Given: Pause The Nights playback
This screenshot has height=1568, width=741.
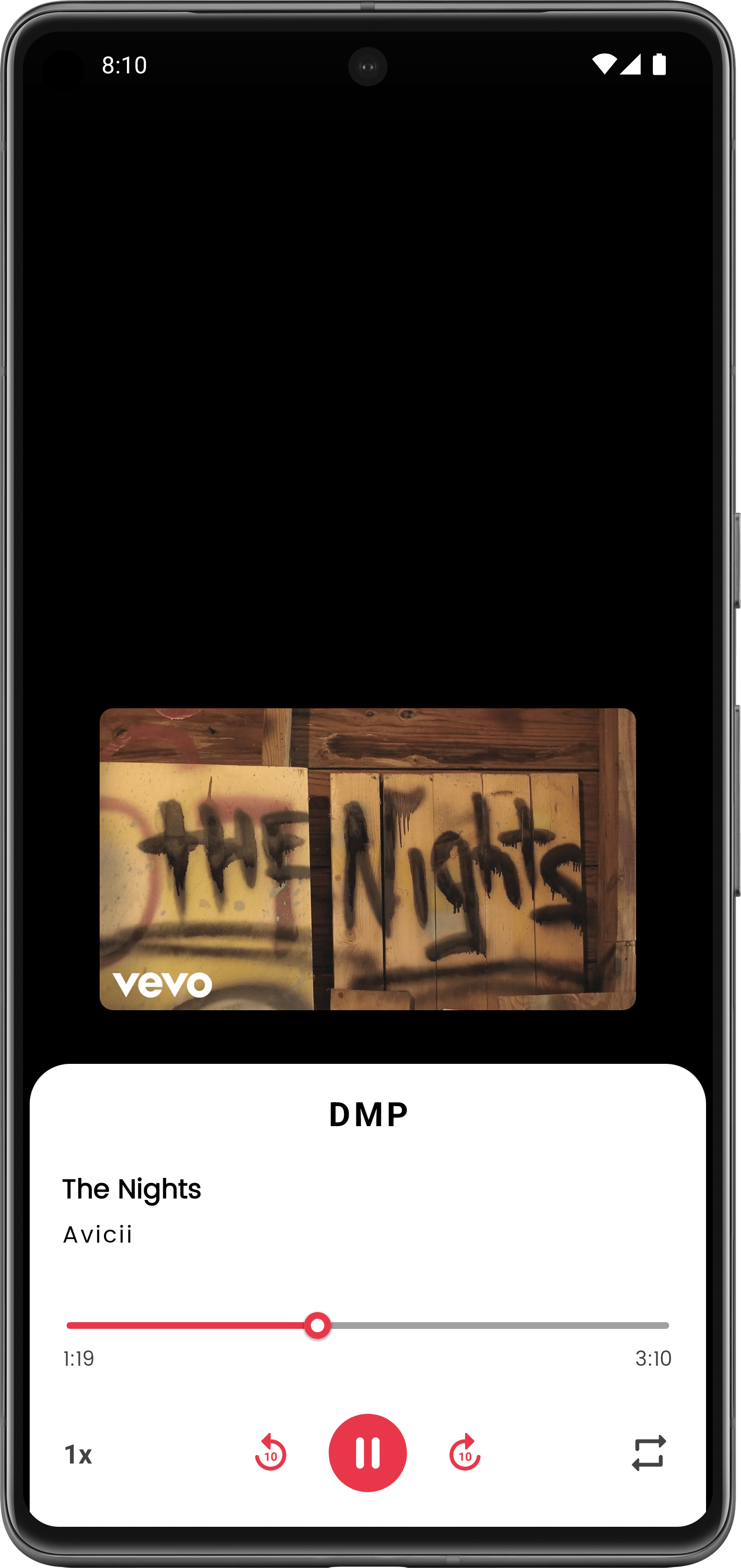Looking at the screenshot, I should pos(367,1453).
